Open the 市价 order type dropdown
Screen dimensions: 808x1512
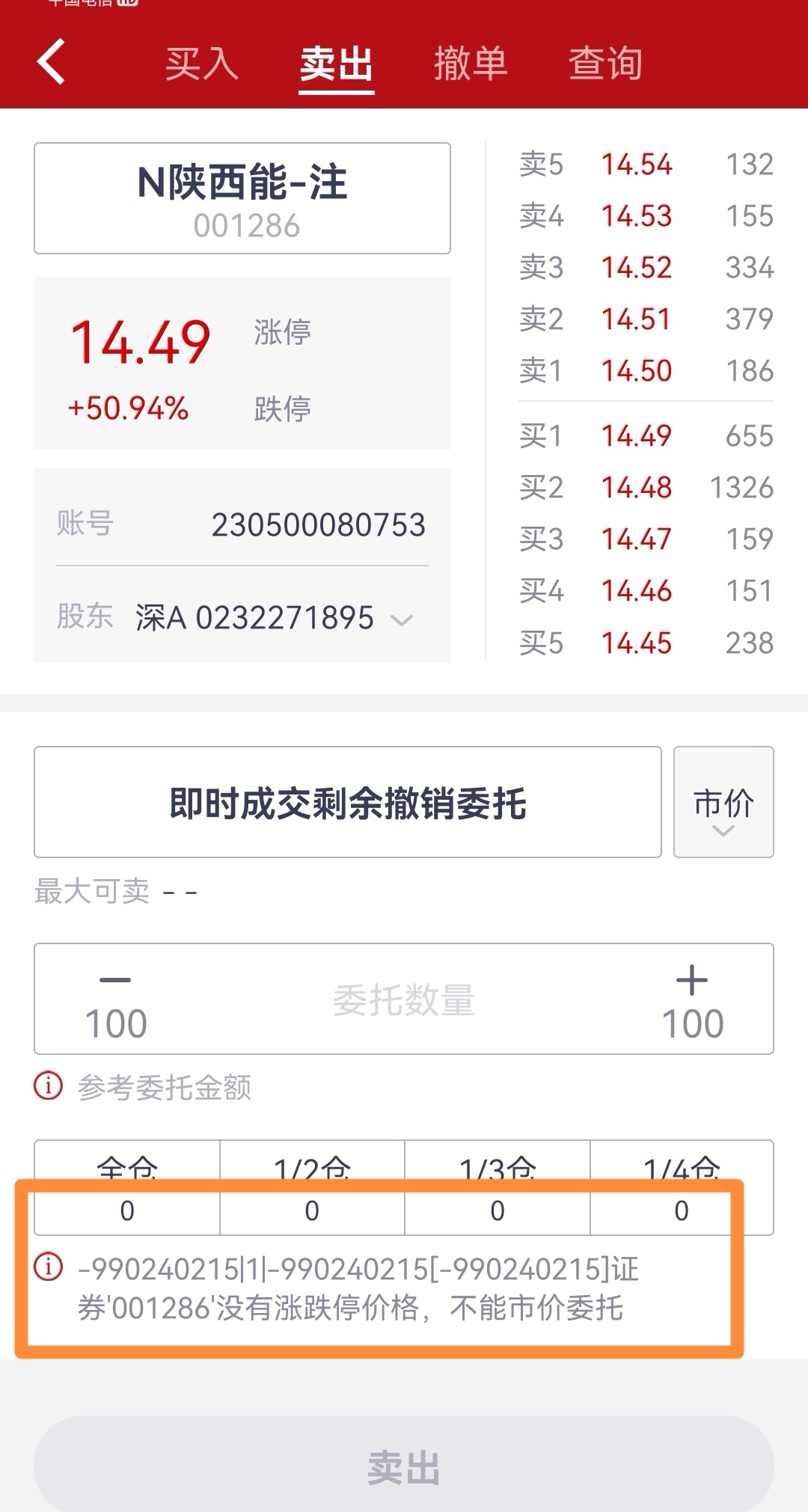click(x=723, y=802)
